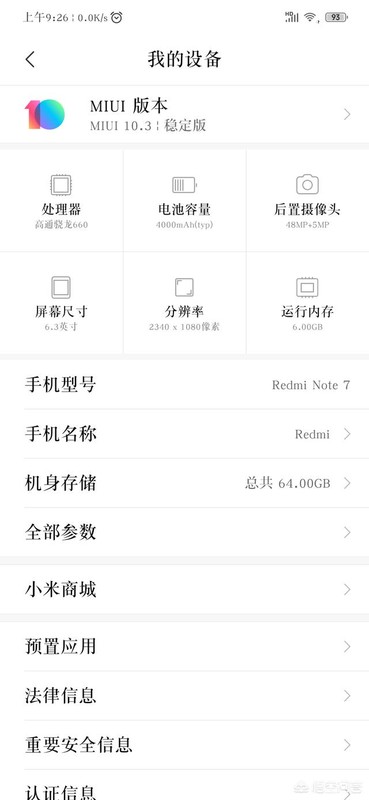Open 认证信息
The height and width of the screenshot is (800, 369).
pos(184,786)
